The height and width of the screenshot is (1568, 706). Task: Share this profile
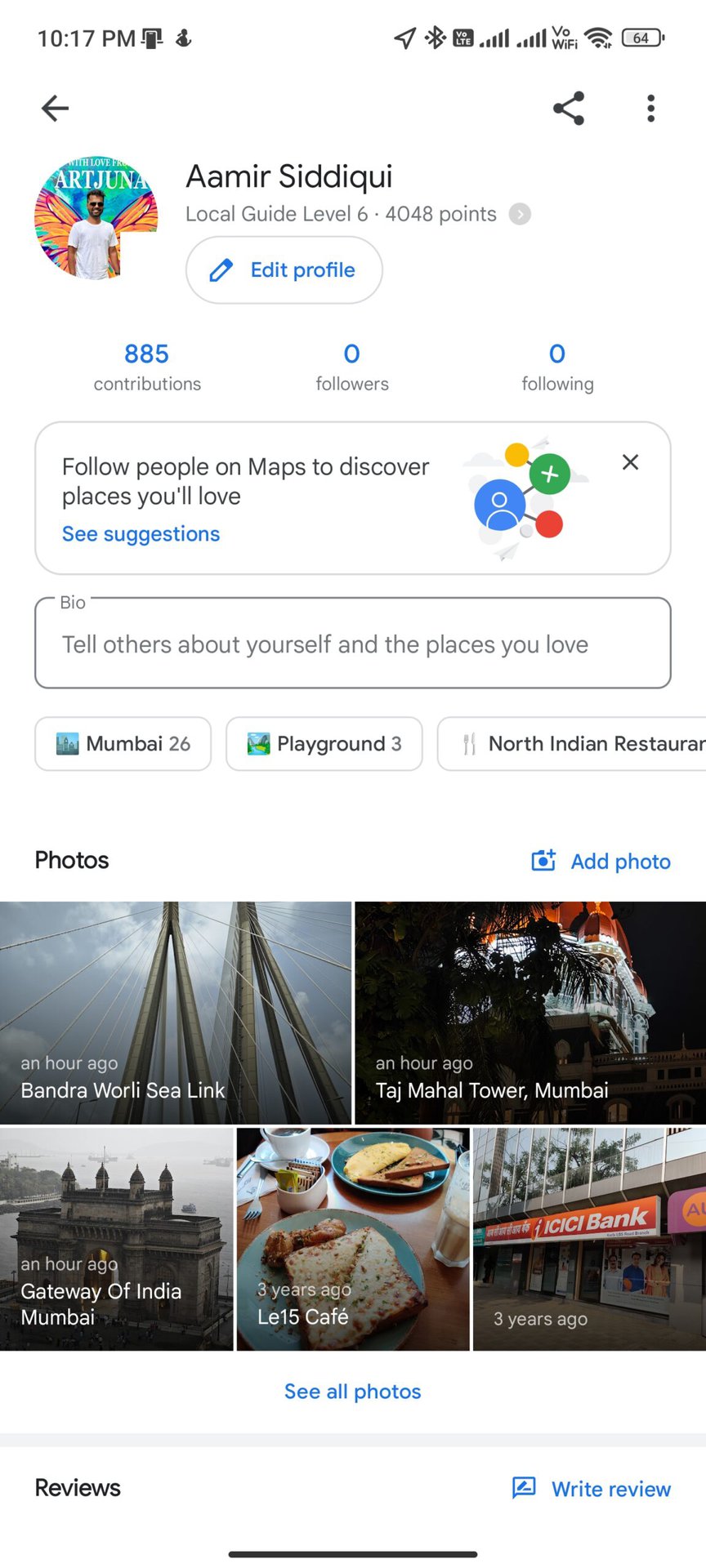[569, 108]
